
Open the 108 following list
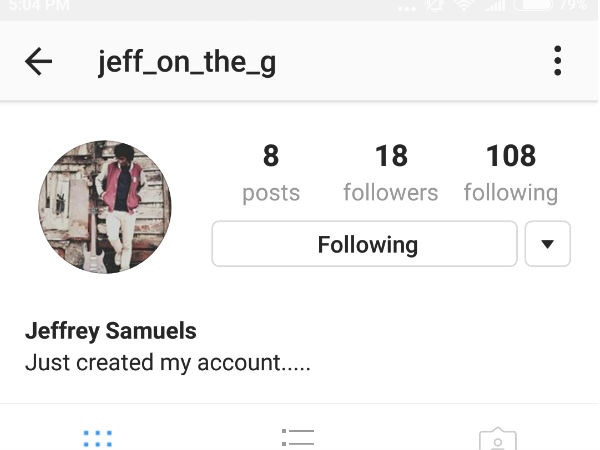[511, 172]
